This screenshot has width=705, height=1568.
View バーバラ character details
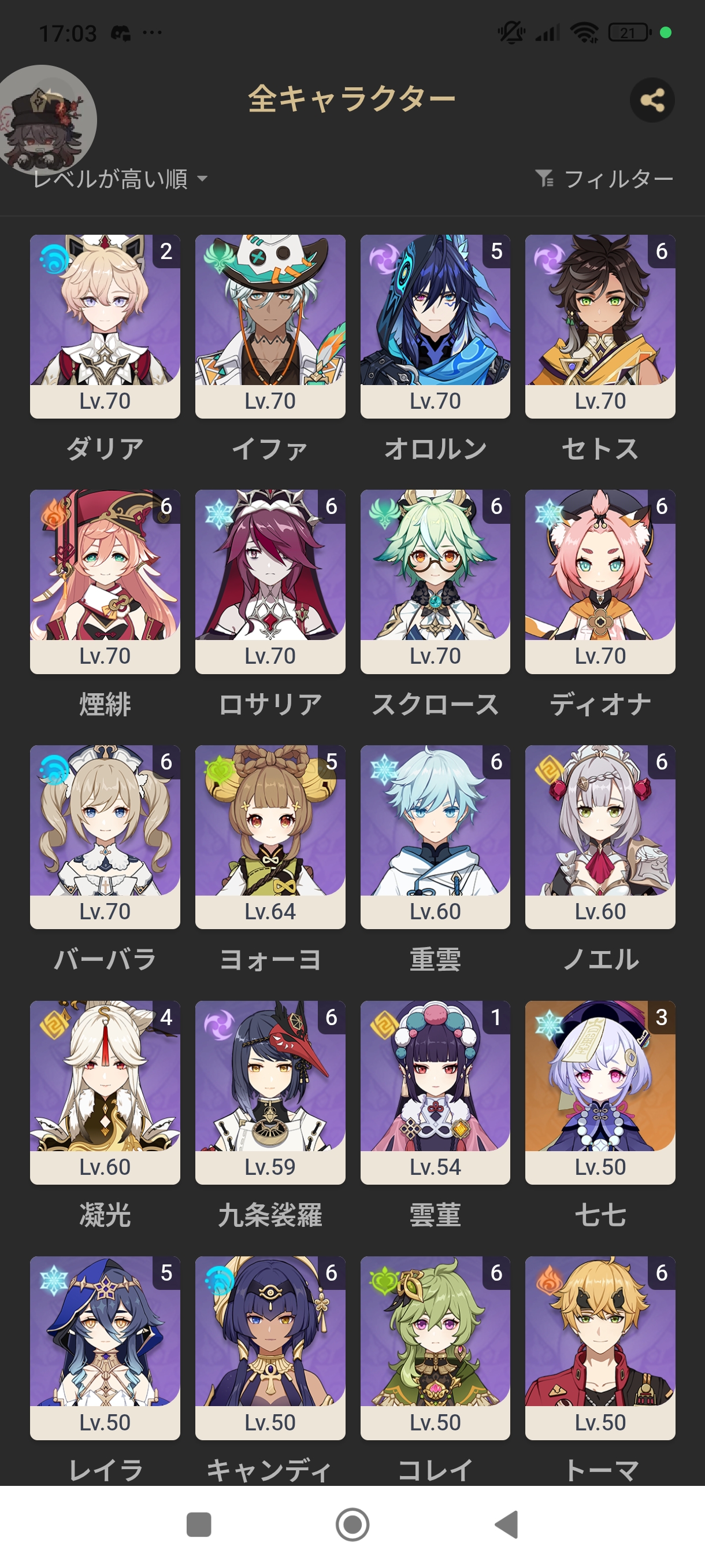pyautogui.click(x=105, y=837)
